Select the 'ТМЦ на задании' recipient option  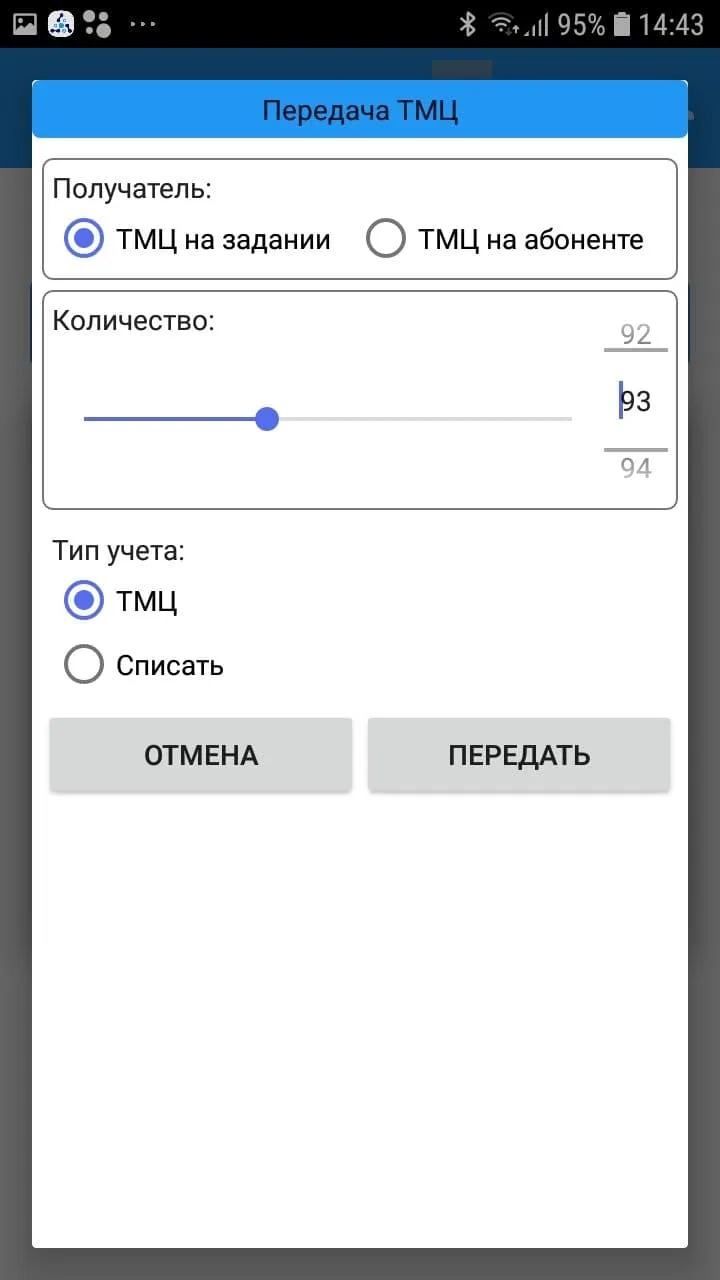197,240
